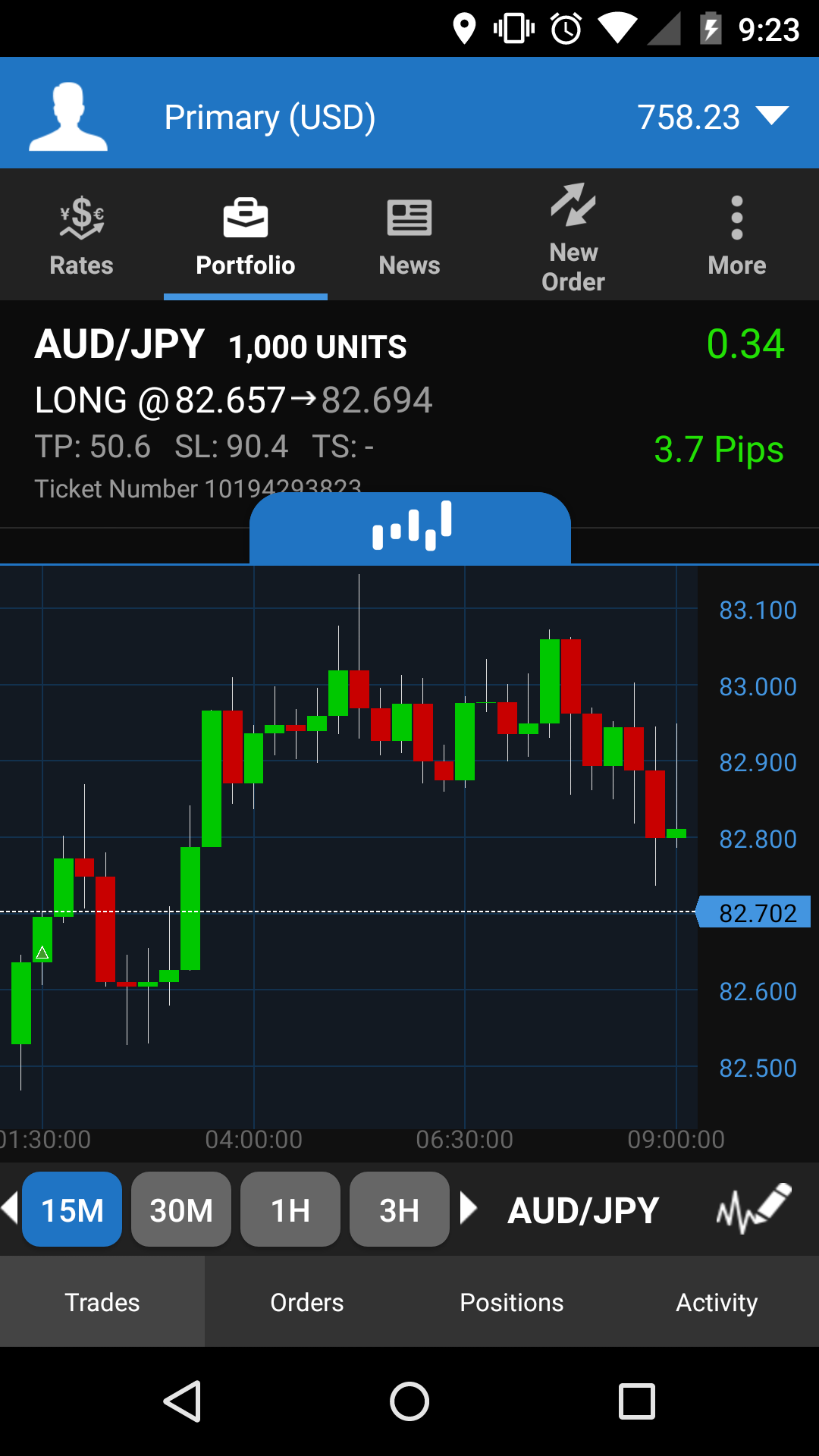Collapse the chart handle tab
The height and width of the screenshot is (1456, 819).
[410, 527]
